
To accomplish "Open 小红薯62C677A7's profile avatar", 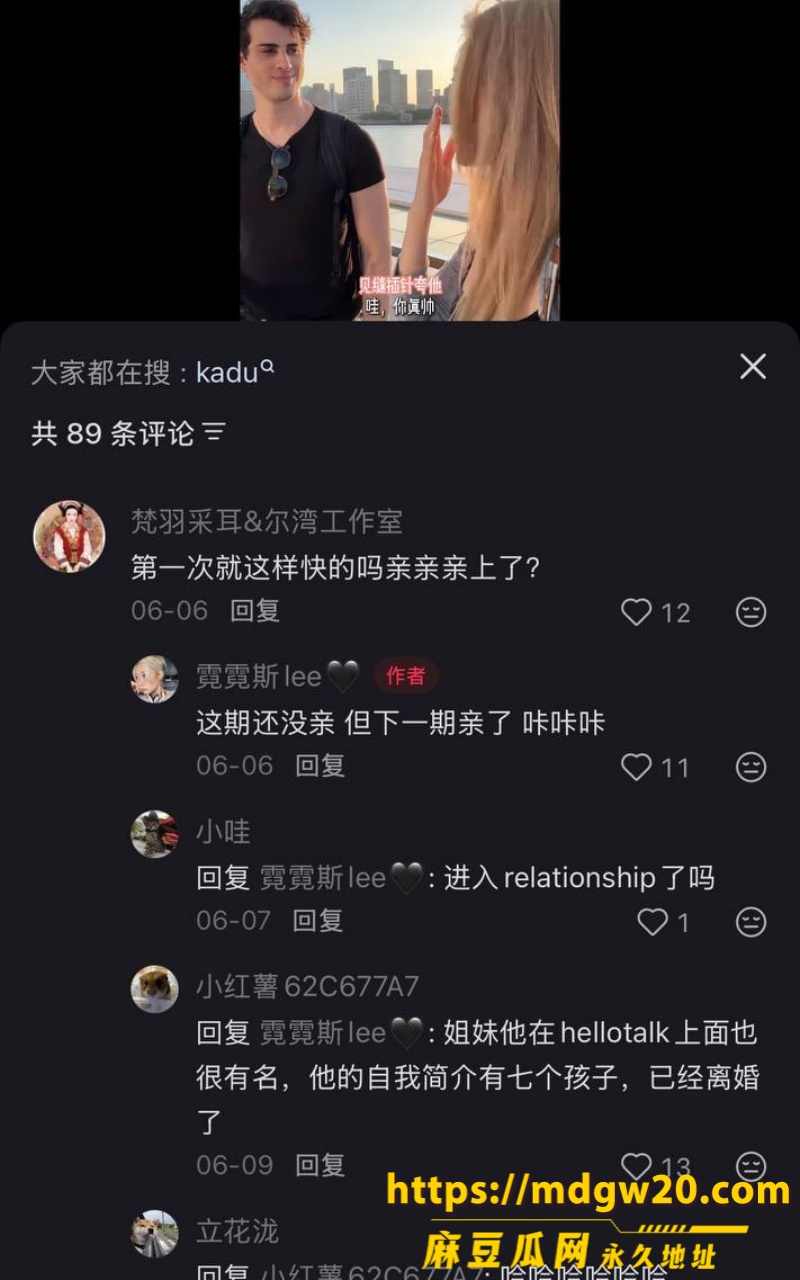I will coord(155,989).
